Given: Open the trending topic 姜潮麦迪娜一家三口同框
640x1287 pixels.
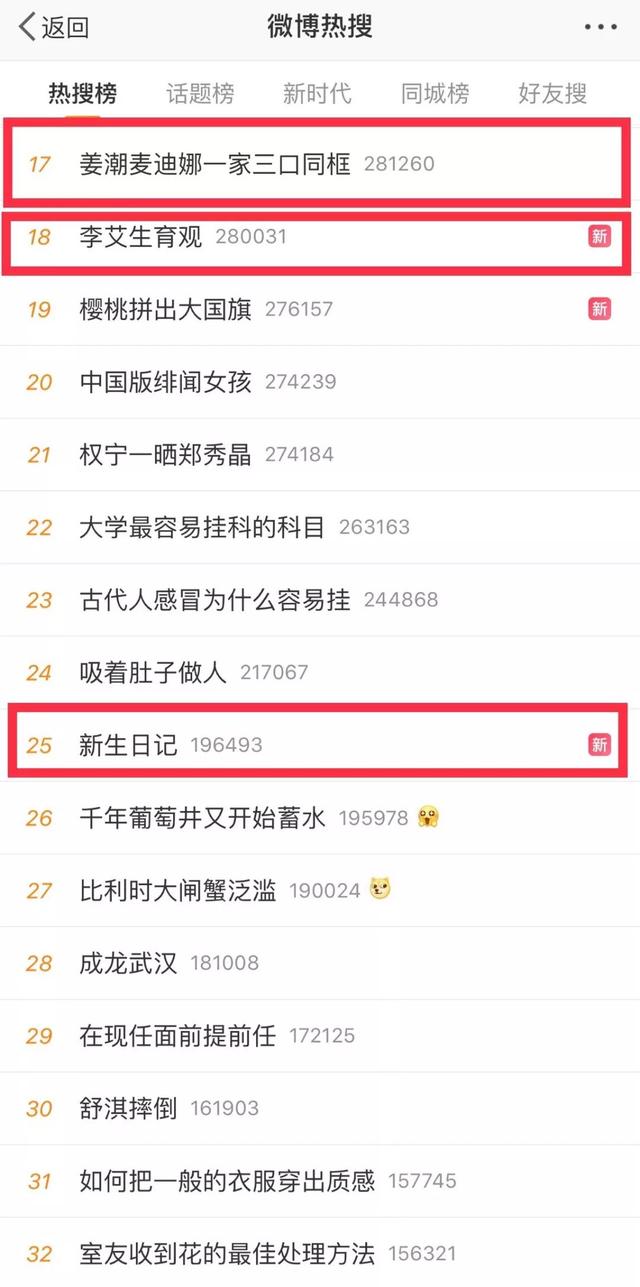Looking at the screenshot, I should pos(320,163).
